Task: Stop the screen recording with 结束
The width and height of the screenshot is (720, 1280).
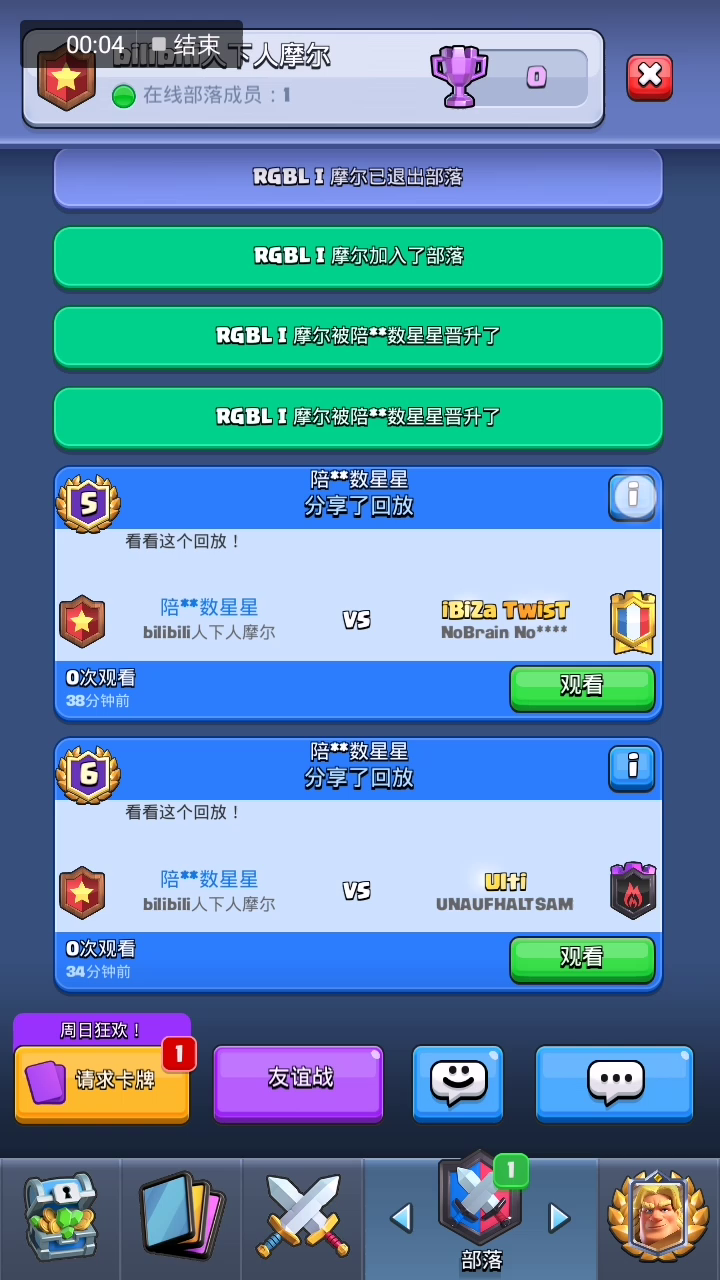Action: pos(187,45)
